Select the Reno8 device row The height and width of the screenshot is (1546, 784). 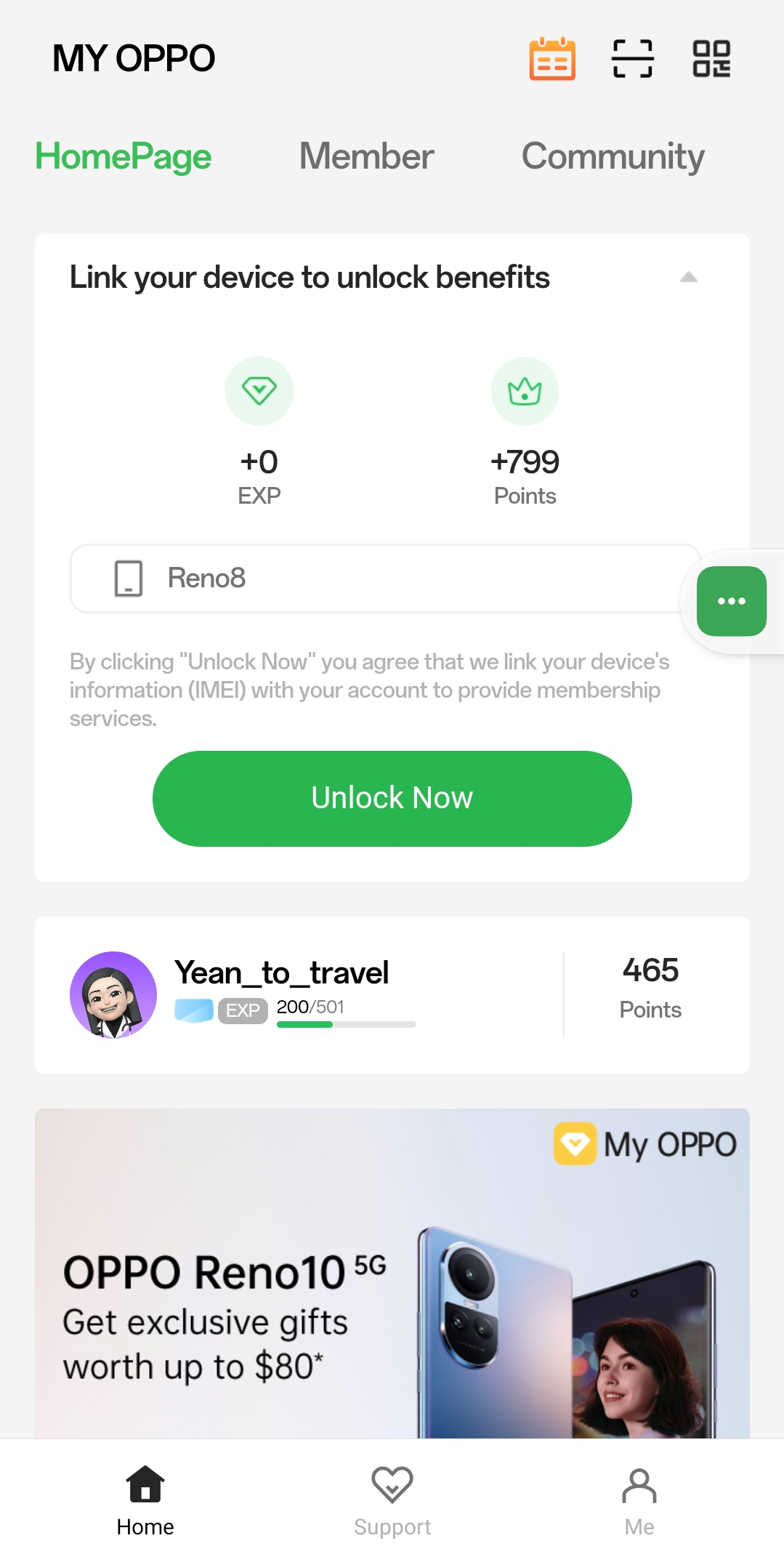click(x=385, y=579)
